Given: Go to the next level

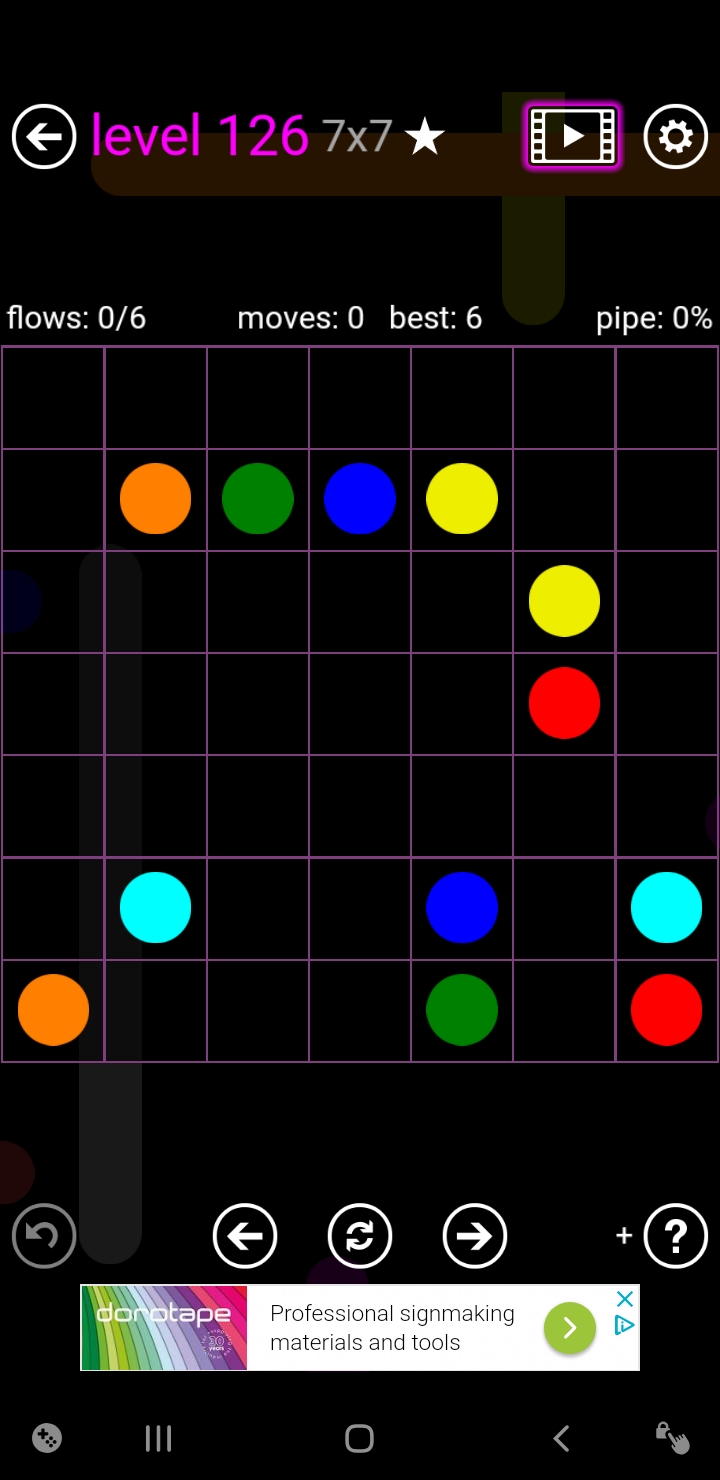Looking at the screenshot, I should 475,1236.
